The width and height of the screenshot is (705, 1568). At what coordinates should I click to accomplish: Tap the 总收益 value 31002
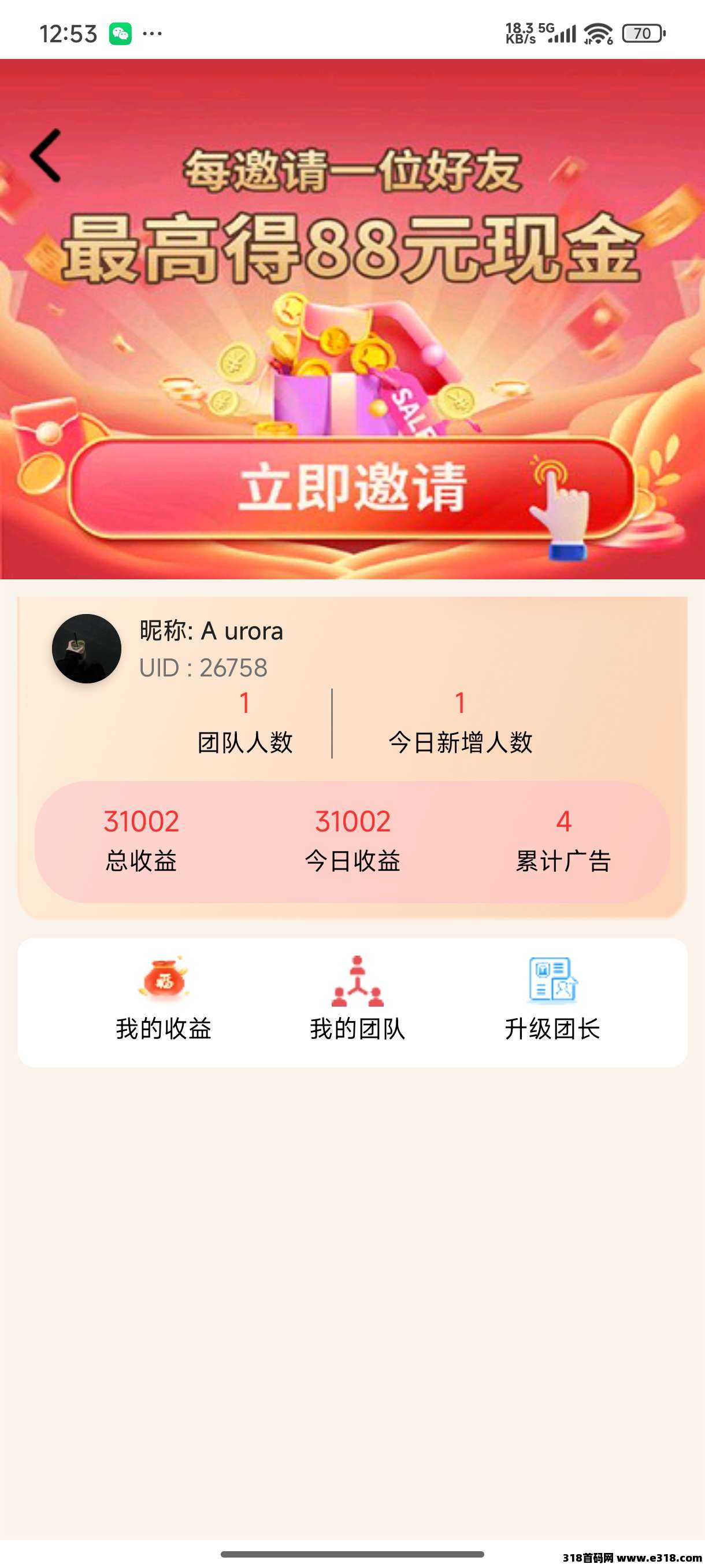tap(141, 821)
